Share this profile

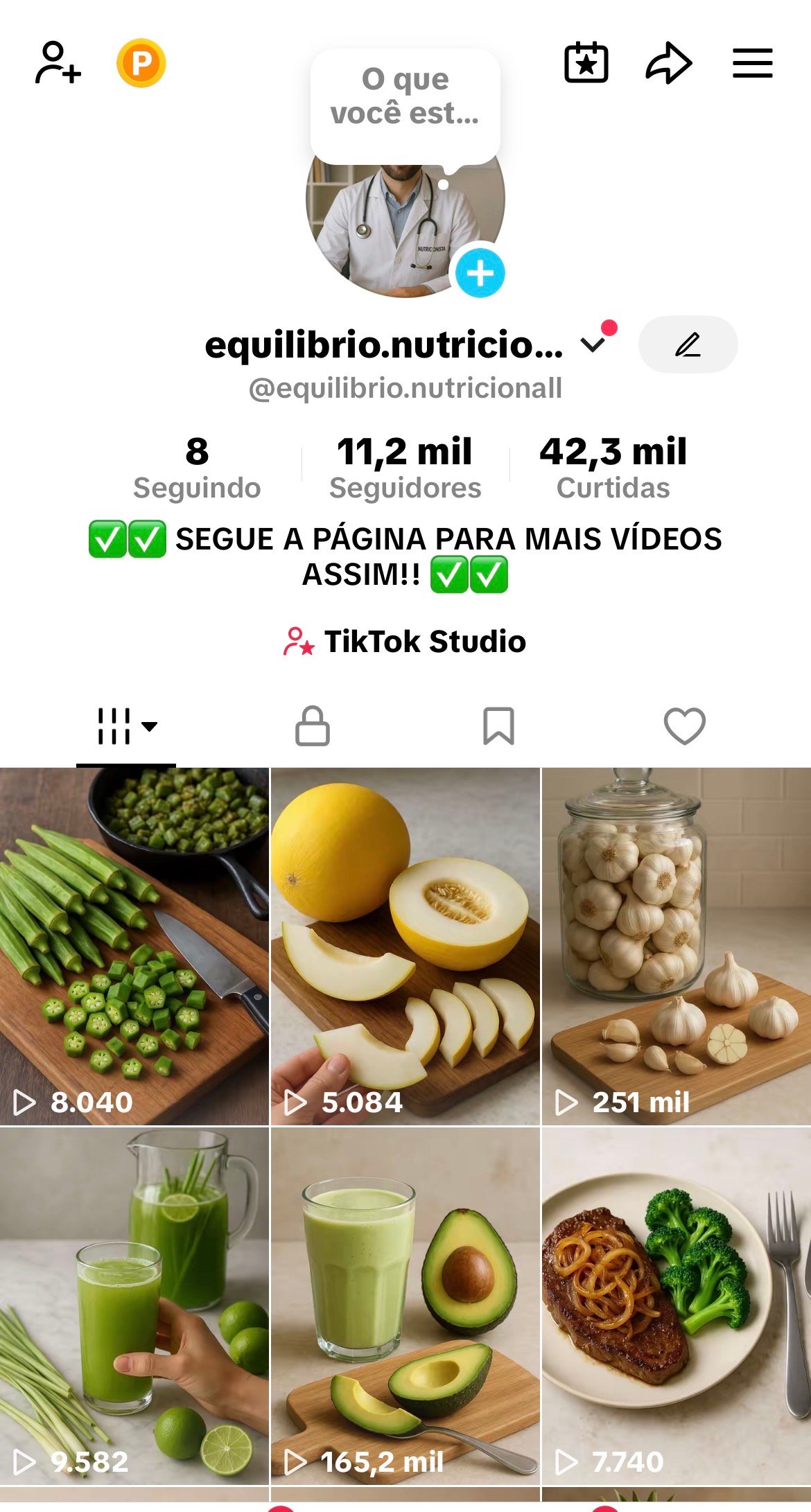coord(669,63)
